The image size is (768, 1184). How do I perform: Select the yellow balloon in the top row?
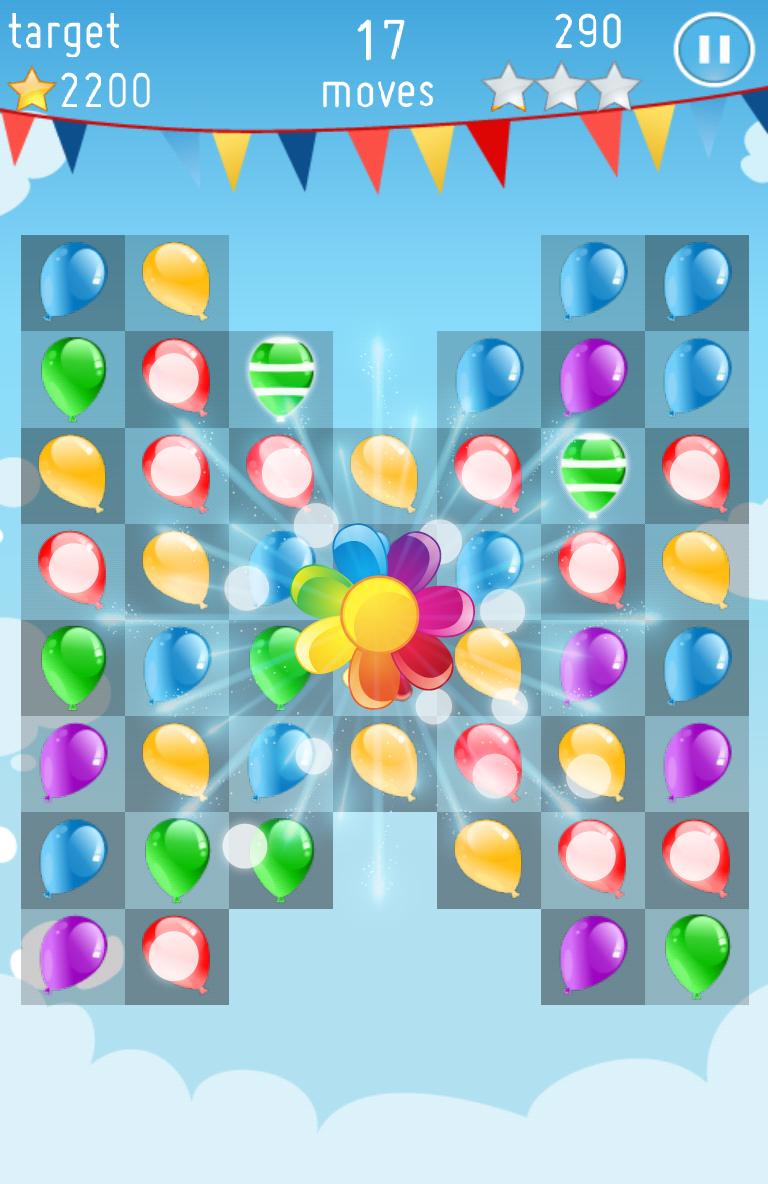(176, 280)
